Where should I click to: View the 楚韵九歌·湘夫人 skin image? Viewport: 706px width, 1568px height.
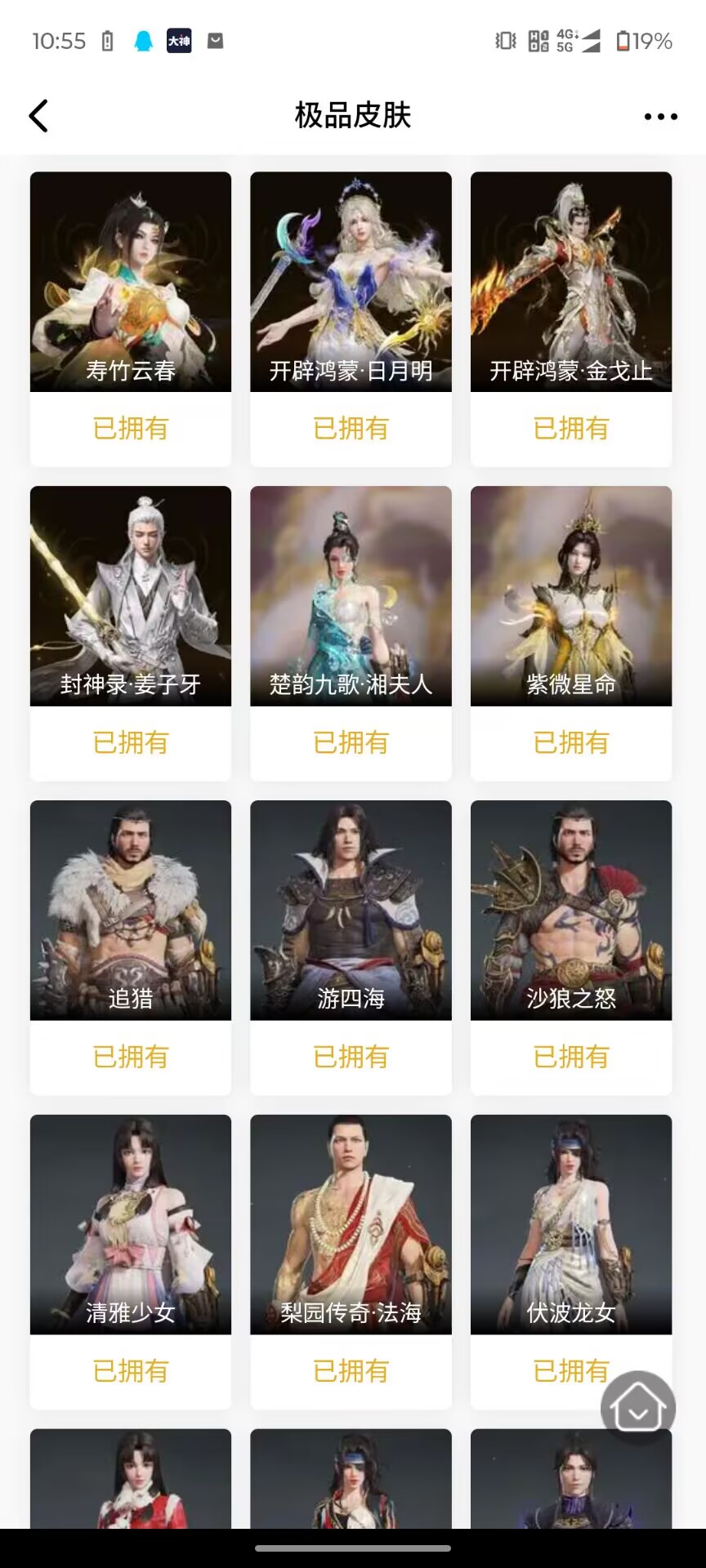pos(351,595)
